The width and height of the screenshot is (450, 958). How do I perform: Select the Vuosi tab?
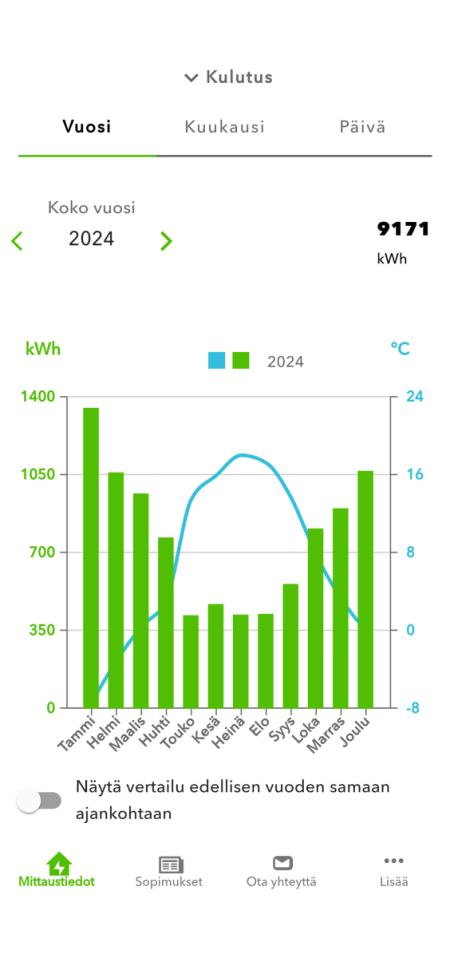pyautogui.click(x=87, y=127)
